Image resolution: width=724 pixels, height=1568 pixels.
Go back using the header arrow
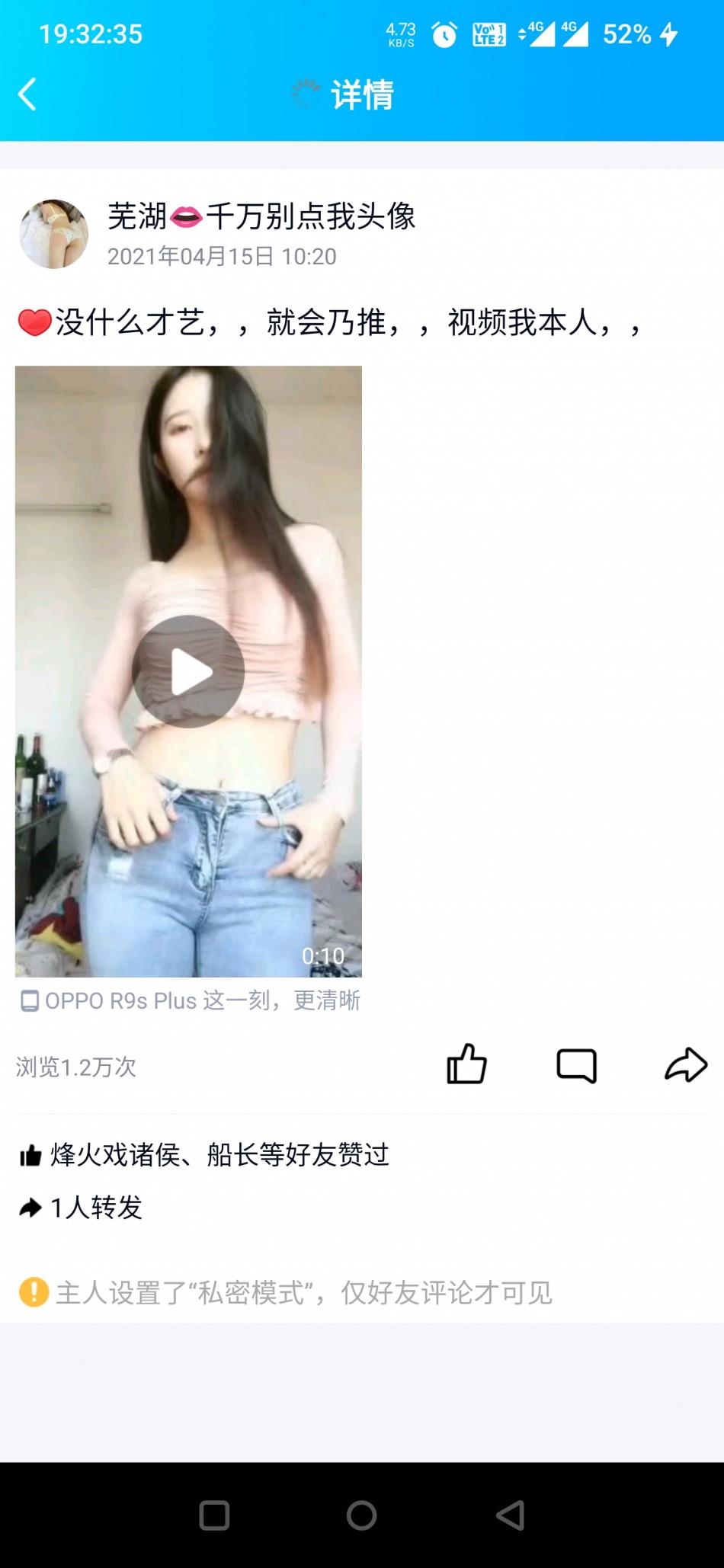point(27,94)
